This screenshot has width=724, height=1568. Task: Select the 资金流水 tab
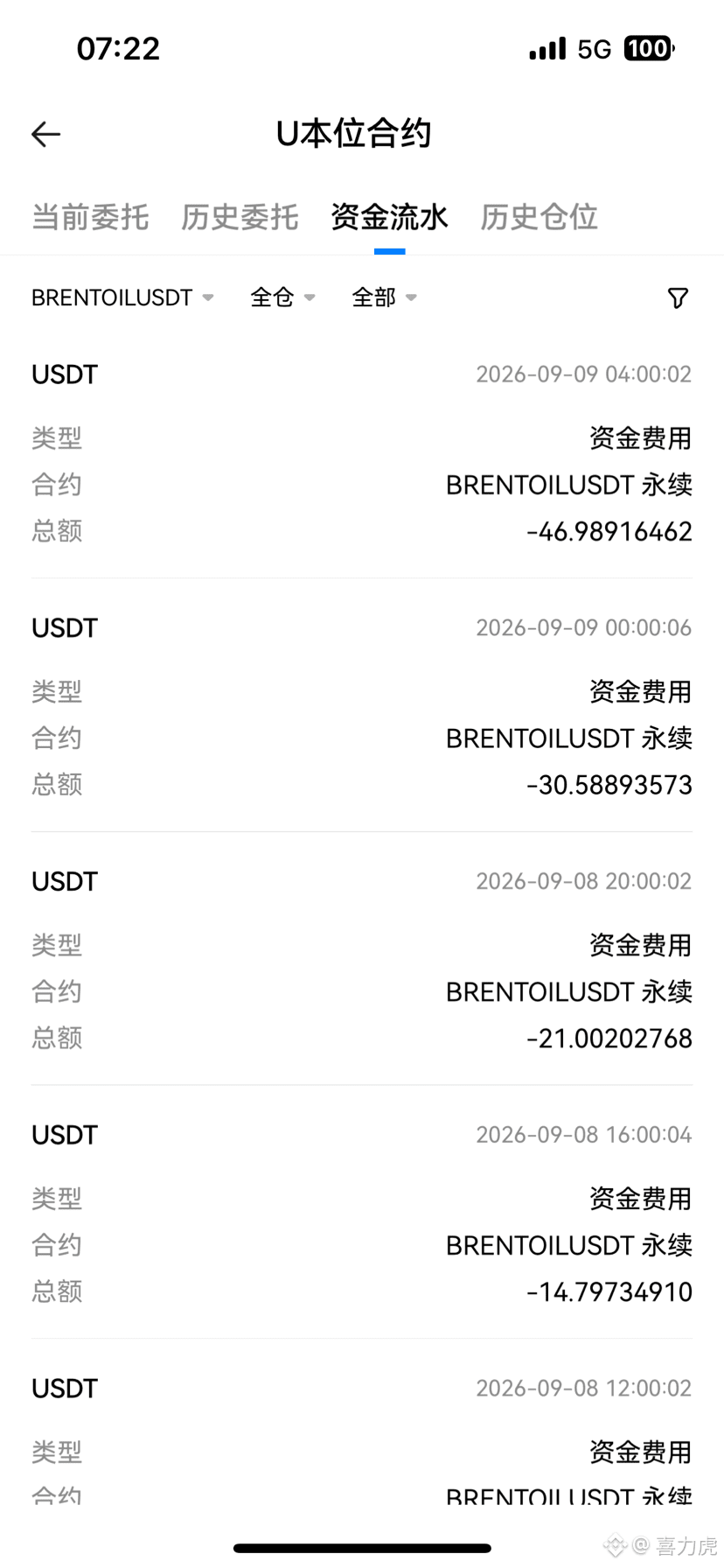(x=389, y=217)
